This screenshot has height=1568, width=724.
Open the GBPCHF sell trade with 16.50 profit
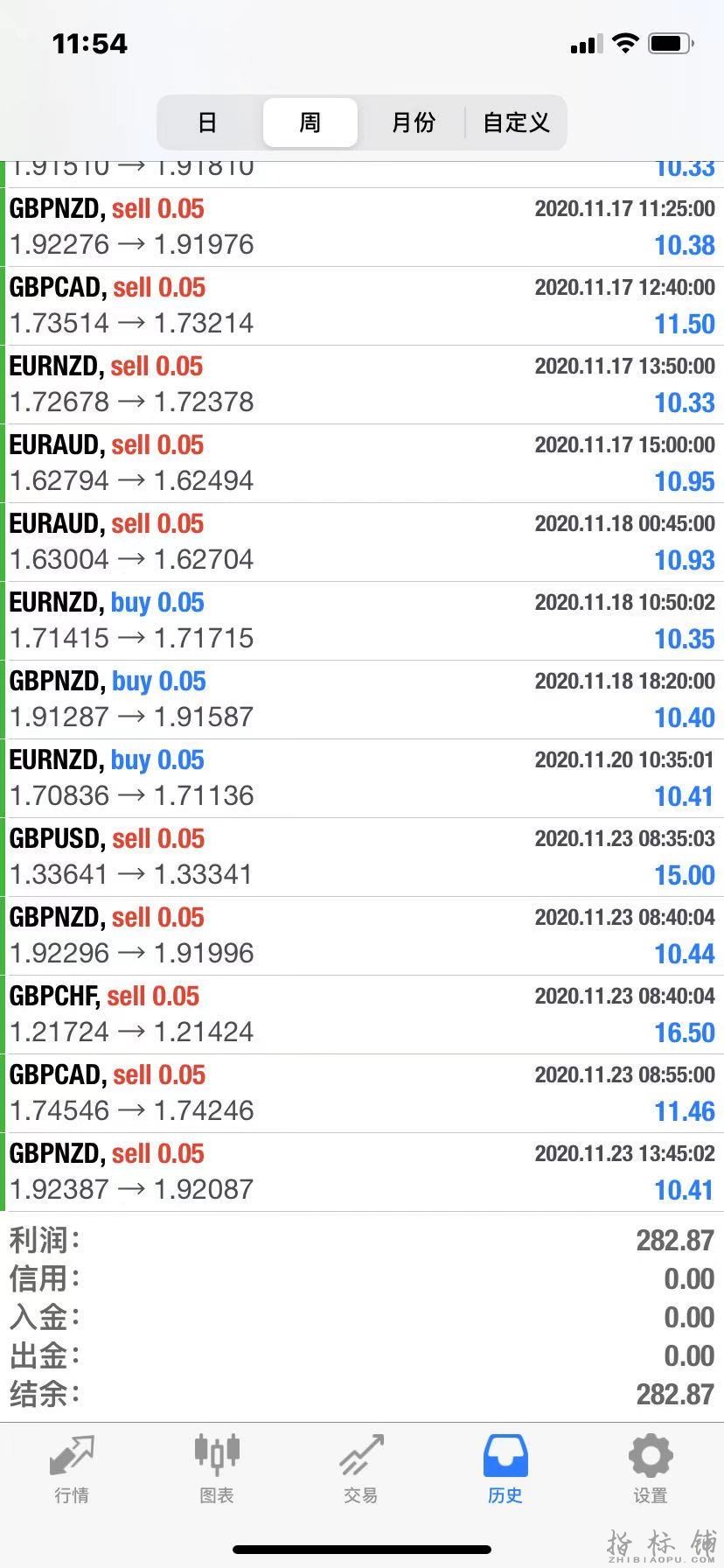click(x=362, y=1014)
